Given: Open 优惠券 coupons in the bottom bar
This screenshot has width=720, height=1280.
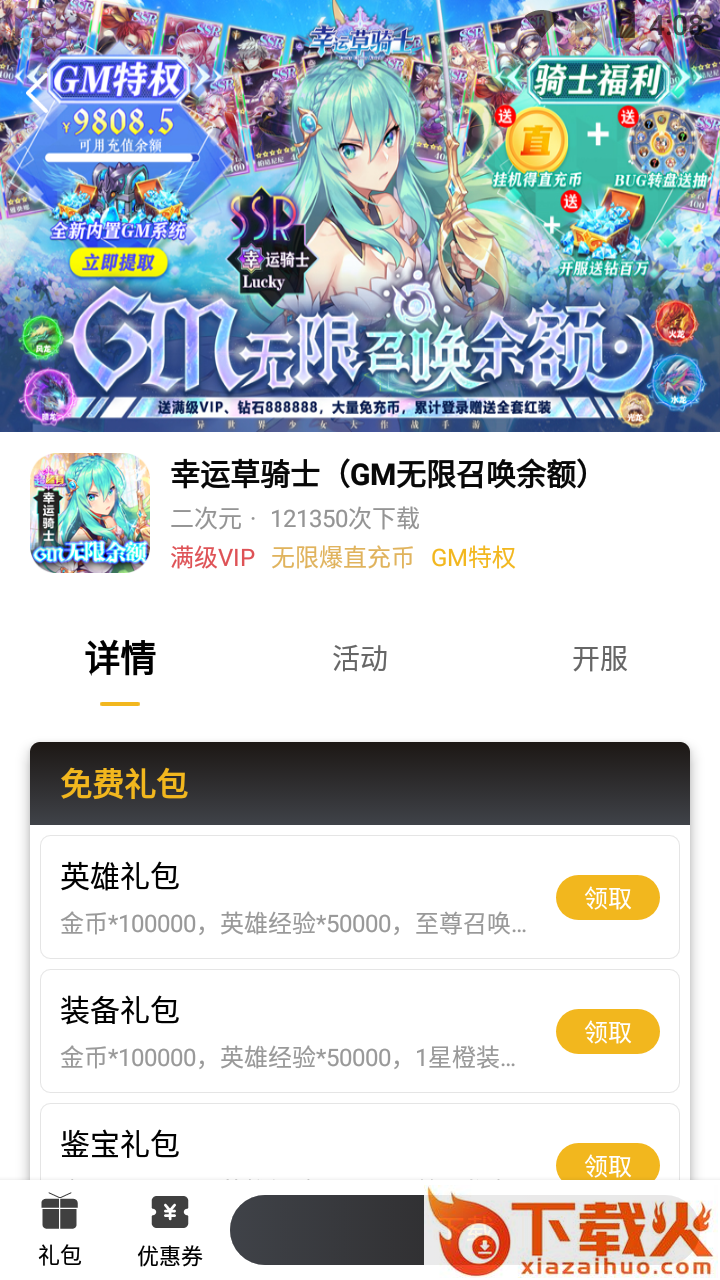Looking at the screenshot, I should (170, 1231).
